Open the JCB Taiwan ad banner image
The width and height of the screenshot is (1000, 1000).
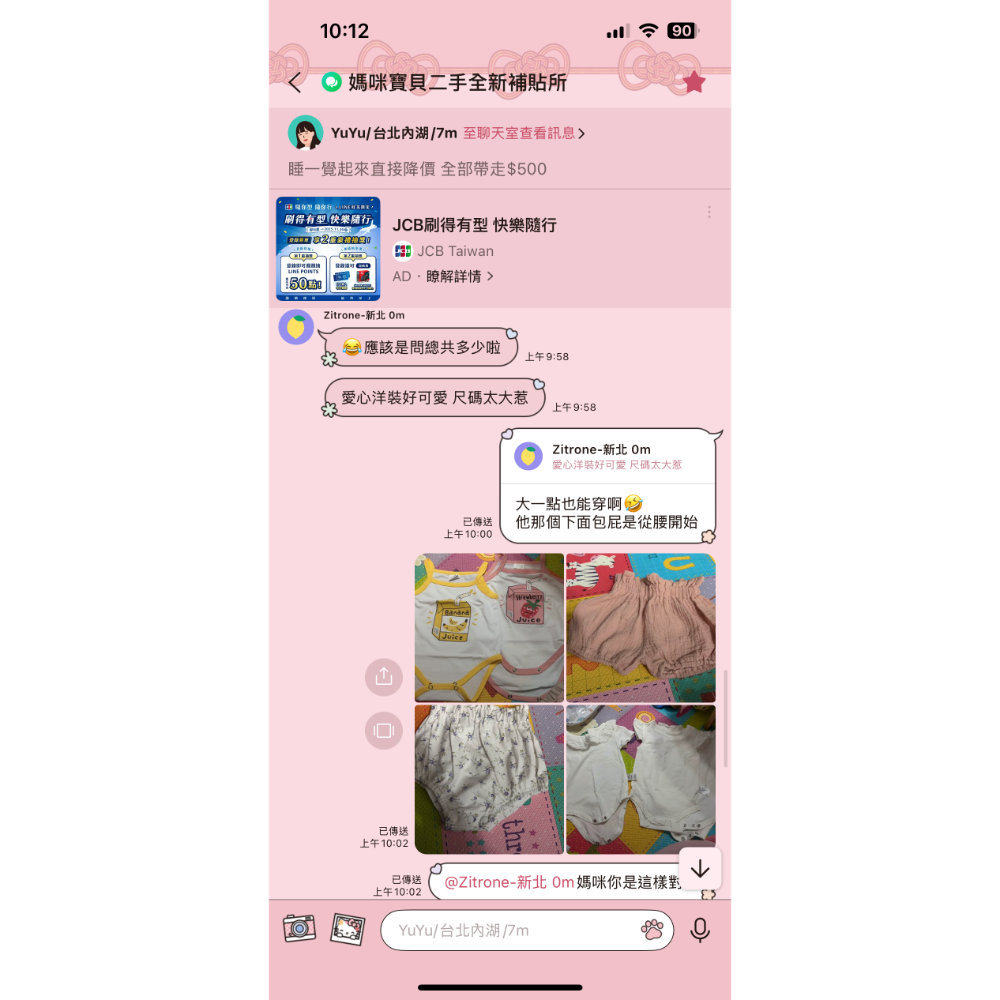(328, 249)
